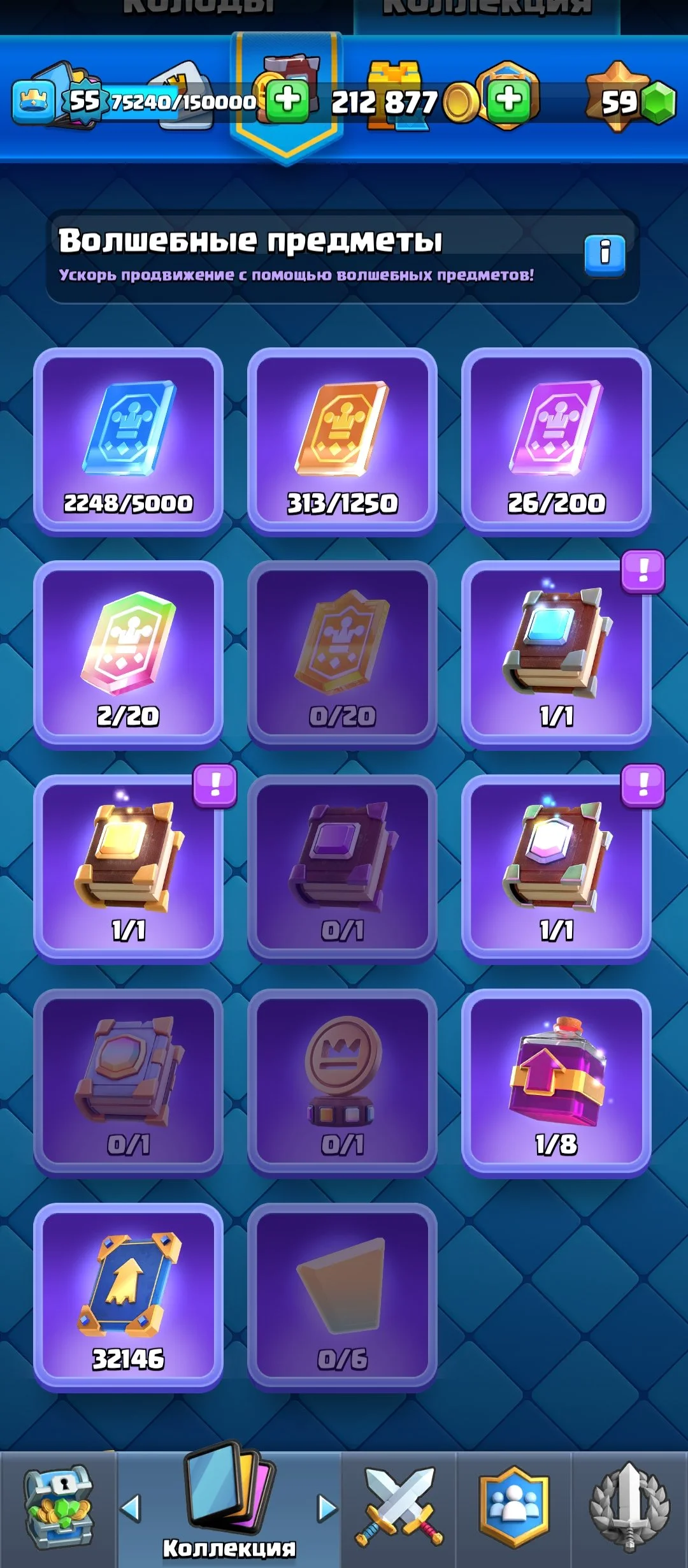Open common wild cards 2248/5000
The image size is (688, 1568).
pyautogui.click(x=128, y=442)
